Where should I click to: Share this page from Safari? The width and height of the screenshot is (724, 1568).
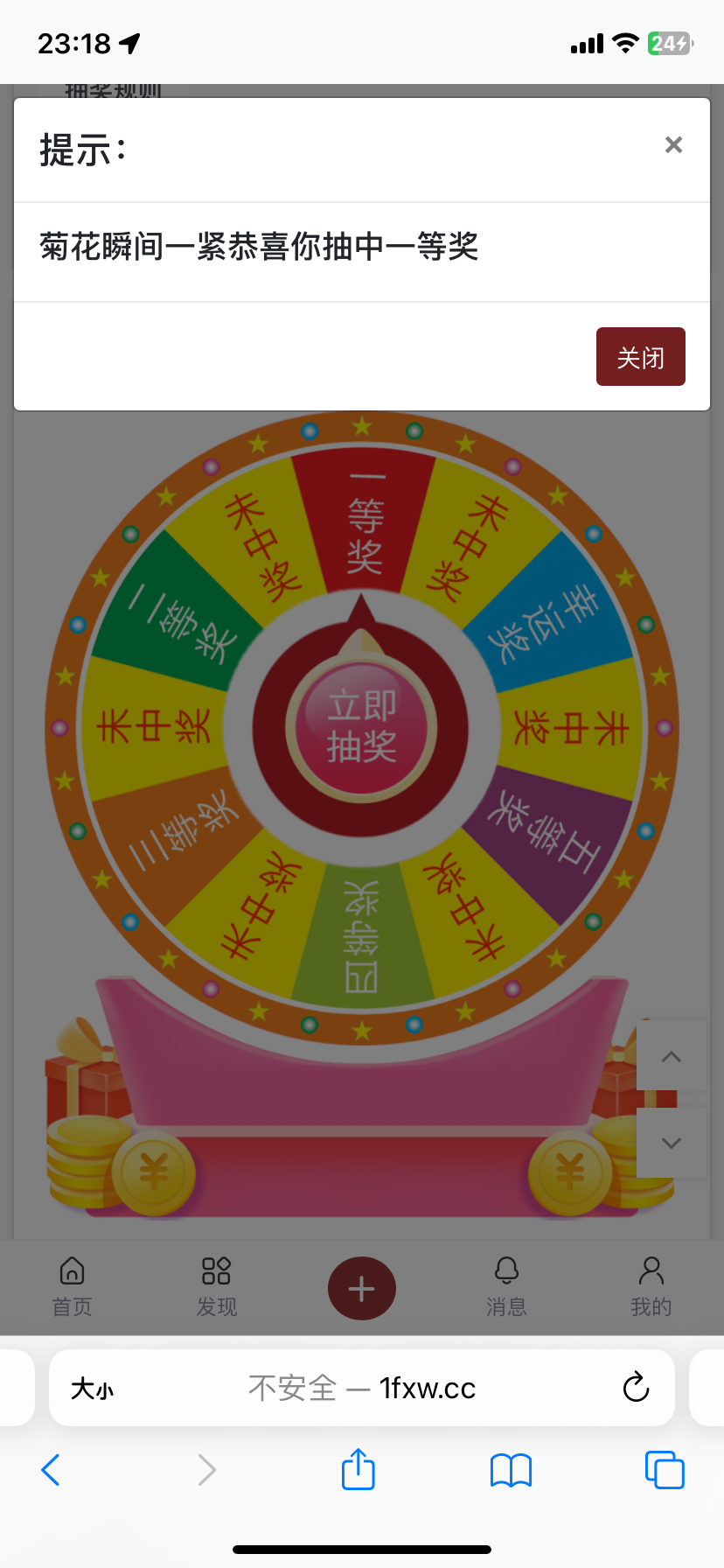(x=358, y=1469)
